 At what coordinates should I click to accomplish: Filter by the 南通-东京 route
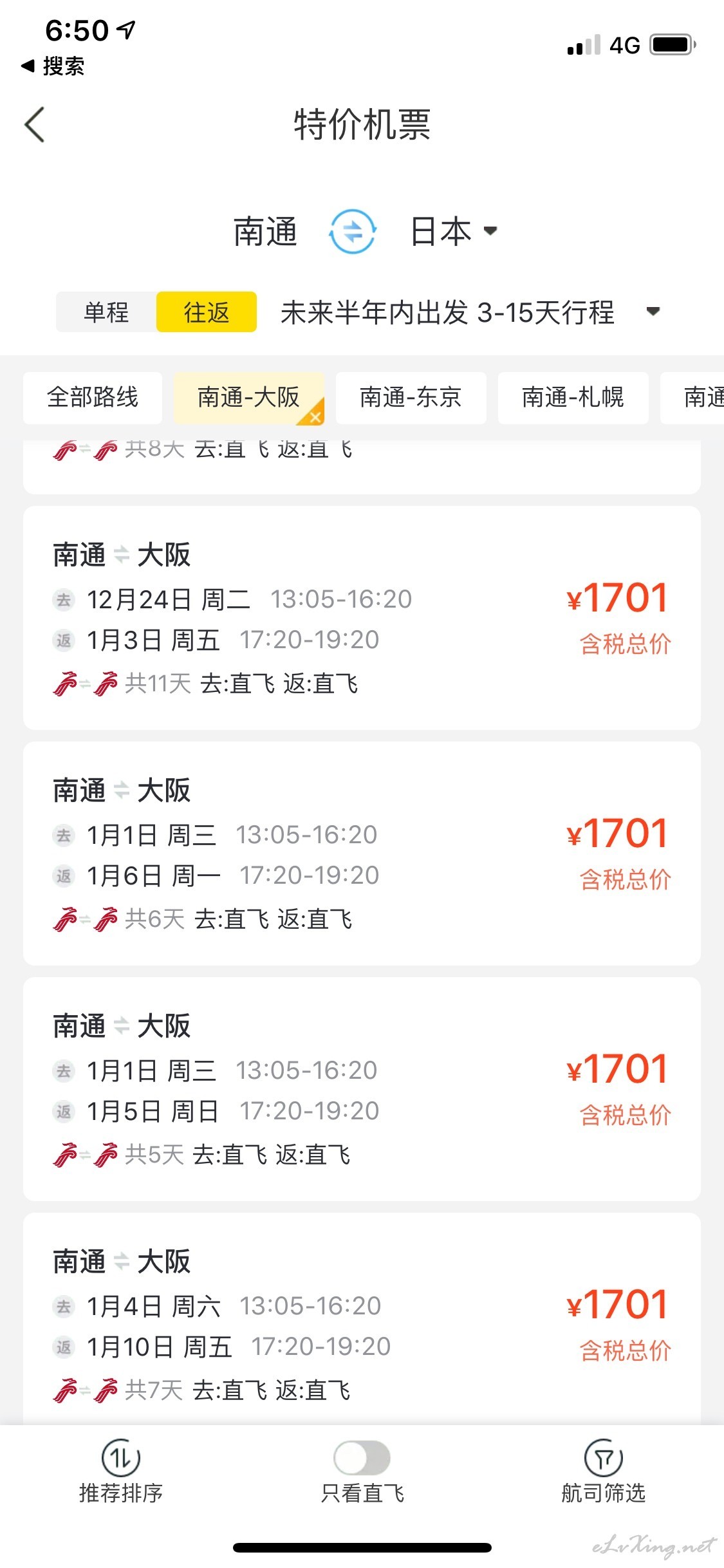411,398
